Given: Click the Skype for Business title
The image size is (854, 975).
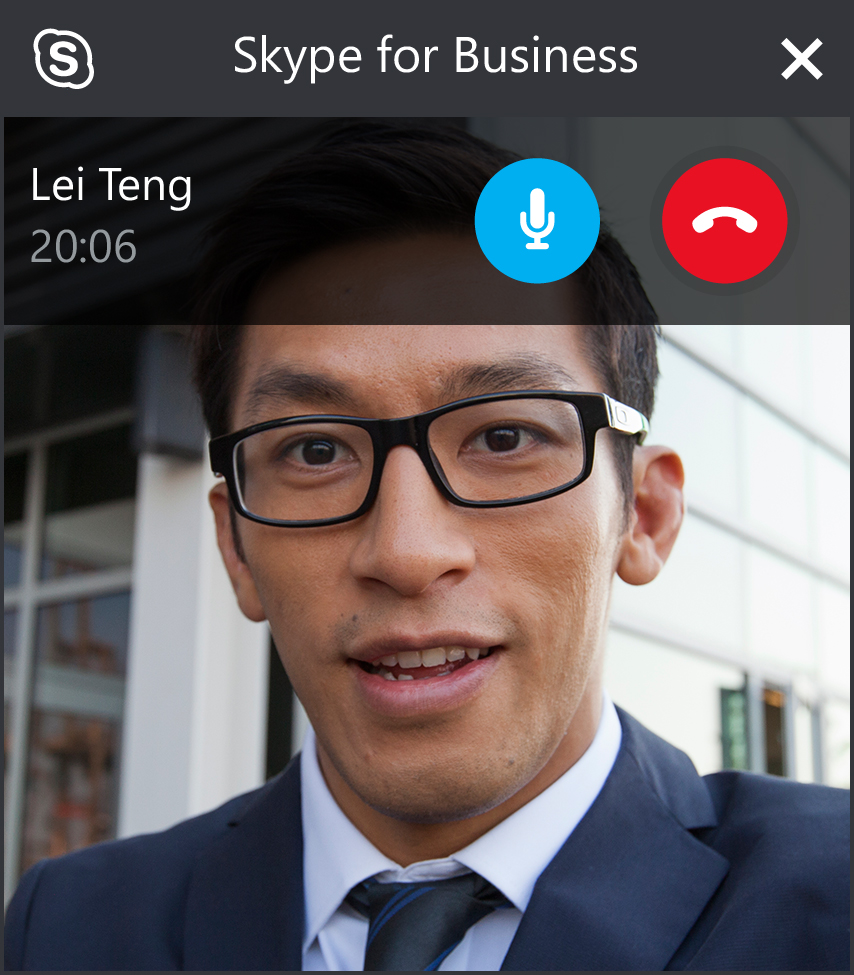Looking at the screenshot, I should (436, 57).
